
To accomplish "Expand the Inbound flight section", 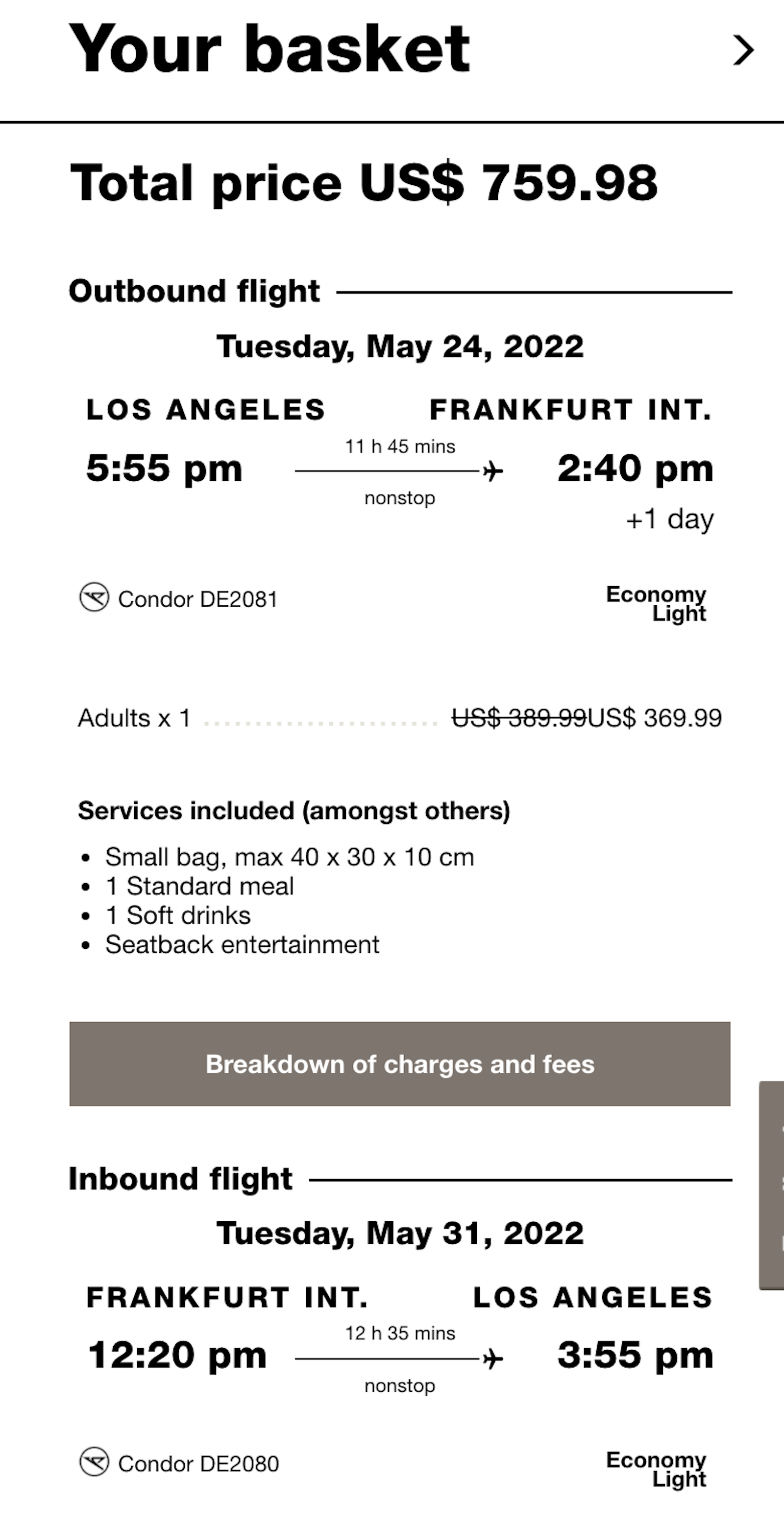I will tap(180, 1178).
